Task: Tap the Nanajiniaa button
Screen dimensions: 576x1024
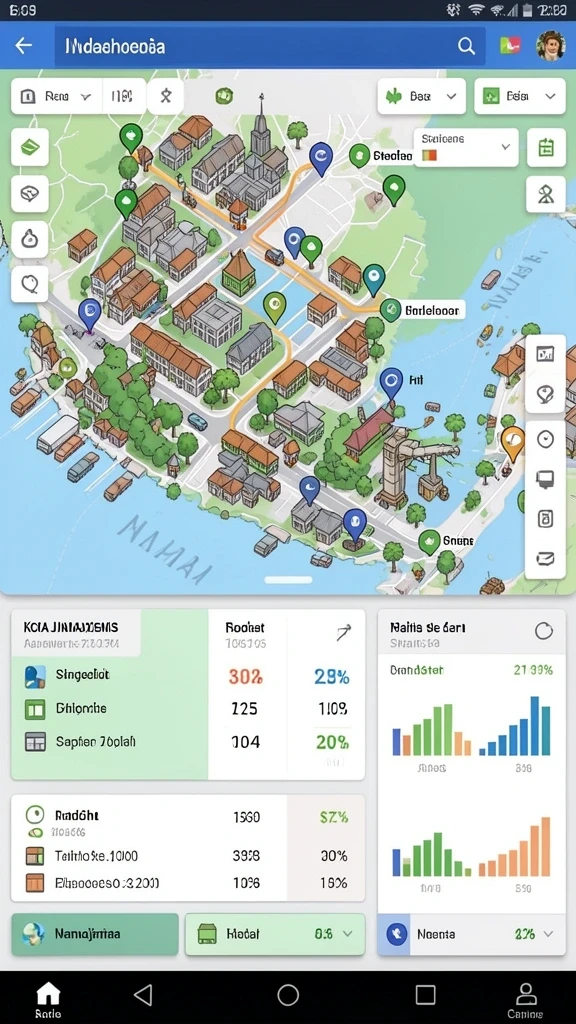Action: tap(95, 934)
